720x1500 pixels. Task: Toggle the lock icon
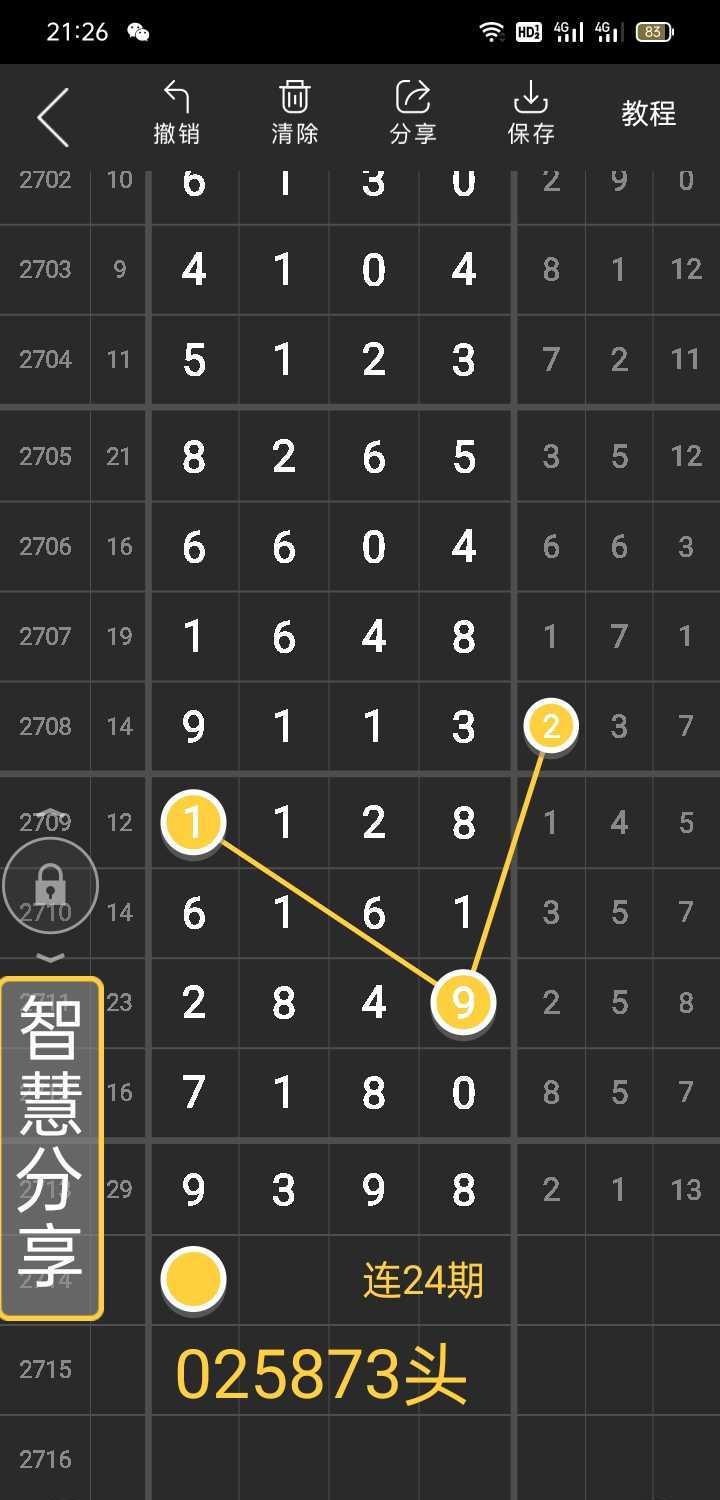50,885
